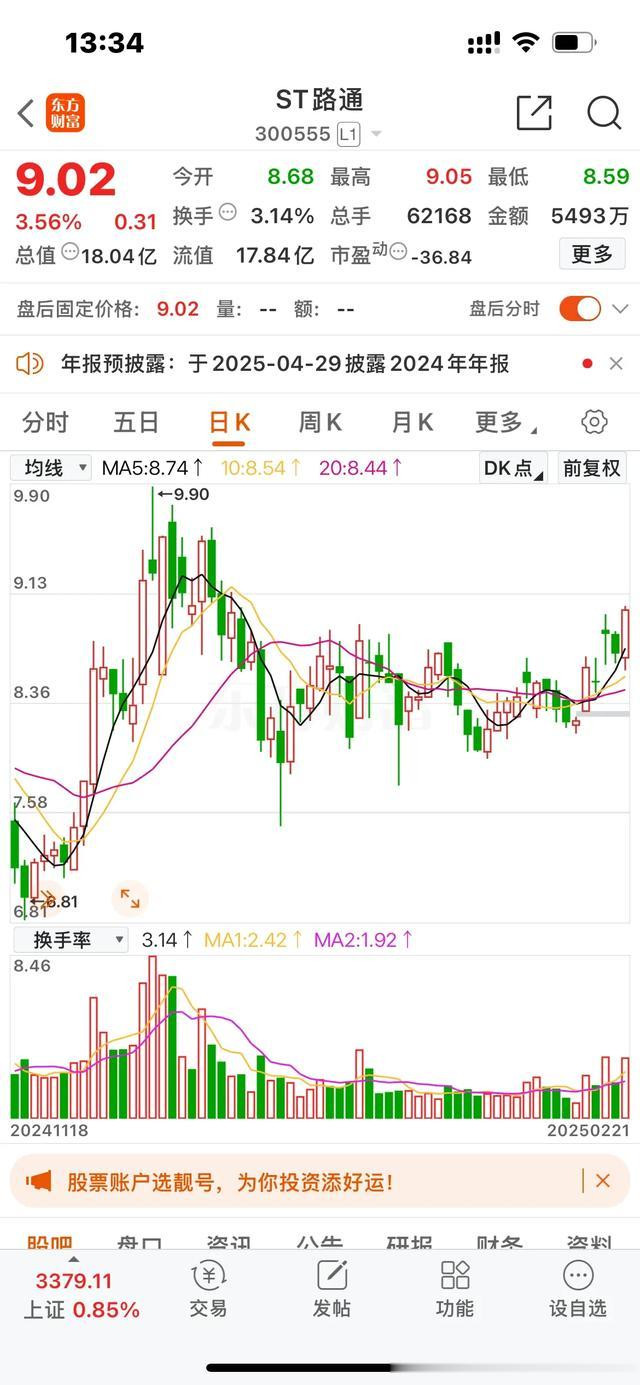The height and width of the screenshot is (1385, 640).
Task: Dismiss the 年报预披露 notice
Action: coord(616,364)
